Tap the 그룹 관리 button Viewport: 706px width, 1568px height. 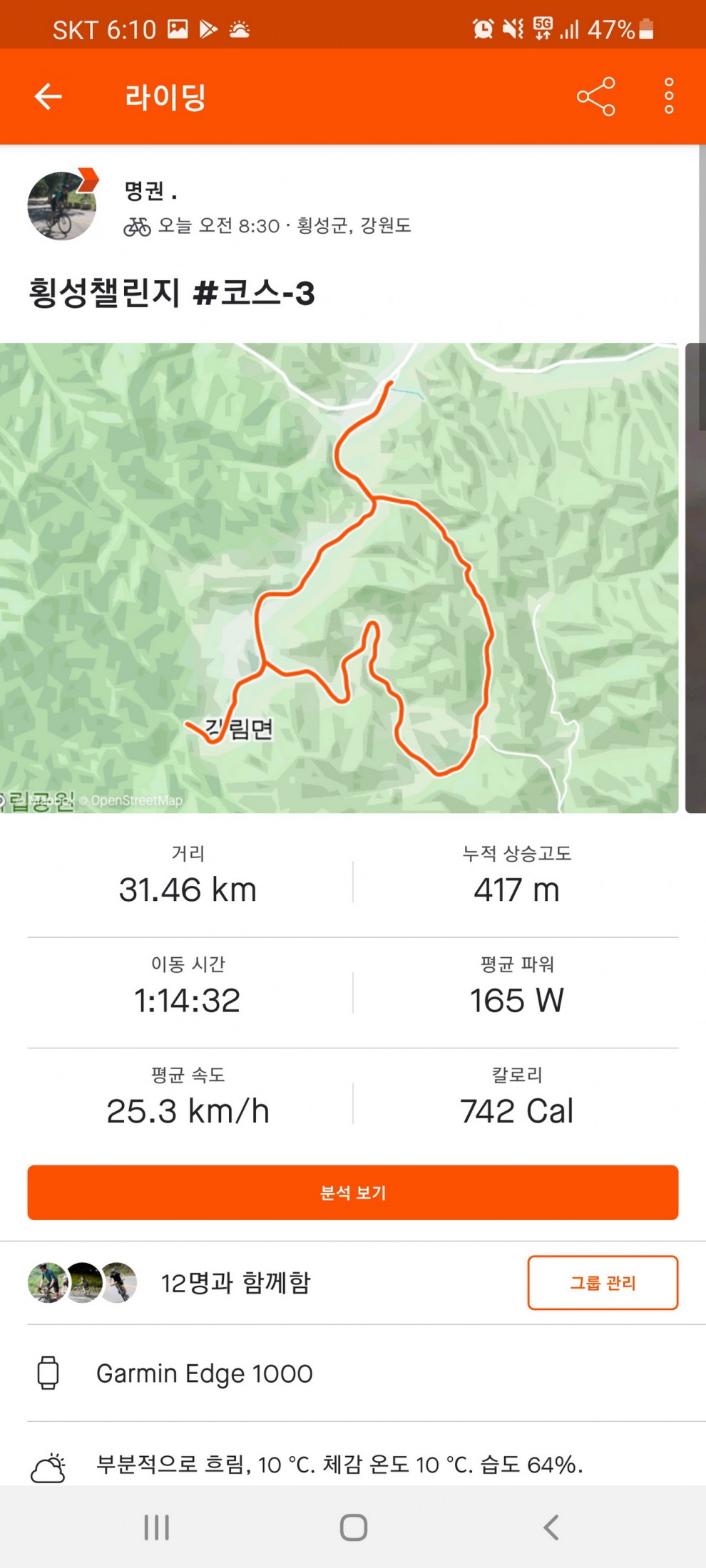(x=603, y=1283)
